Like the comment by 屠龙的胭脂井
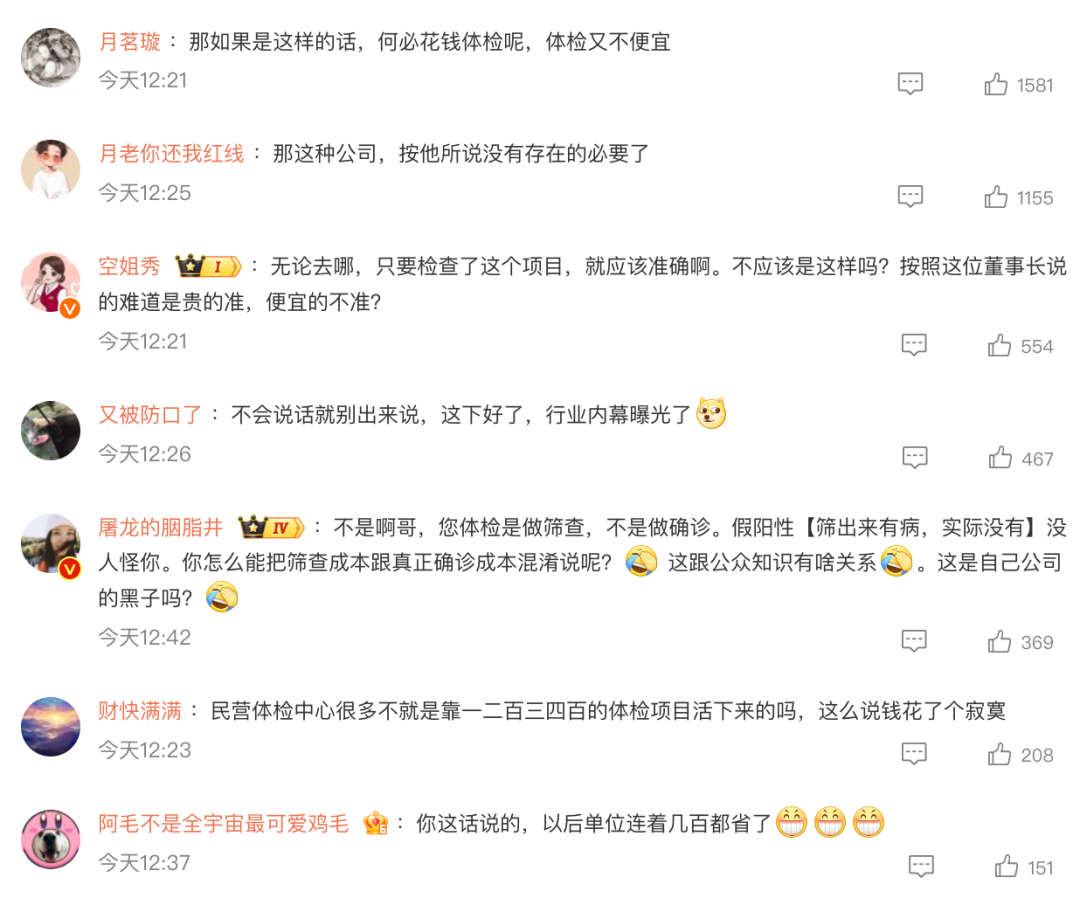This screenshot has width=1080, height=905. point(999,642)
